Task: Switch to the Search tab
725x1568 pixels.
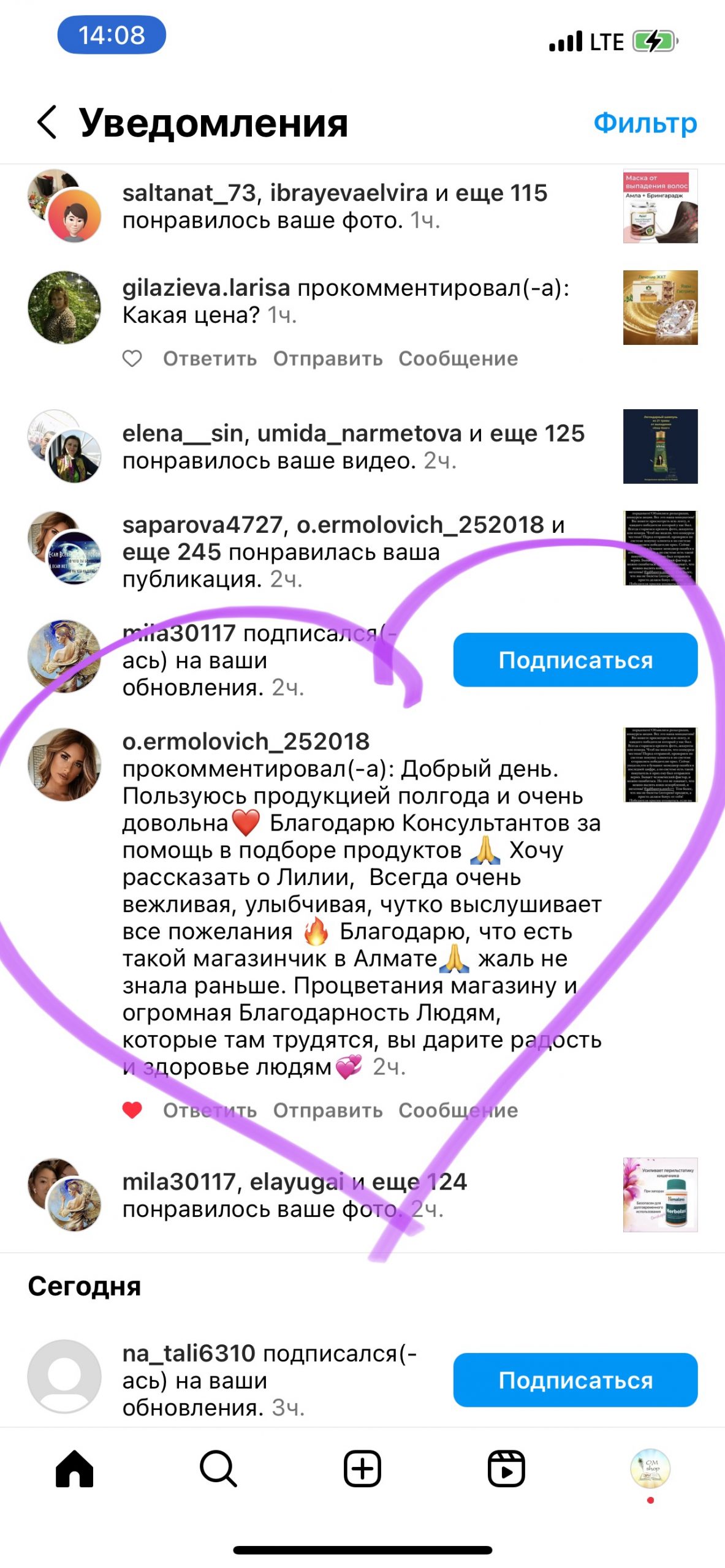Action: pos(218,1469)
